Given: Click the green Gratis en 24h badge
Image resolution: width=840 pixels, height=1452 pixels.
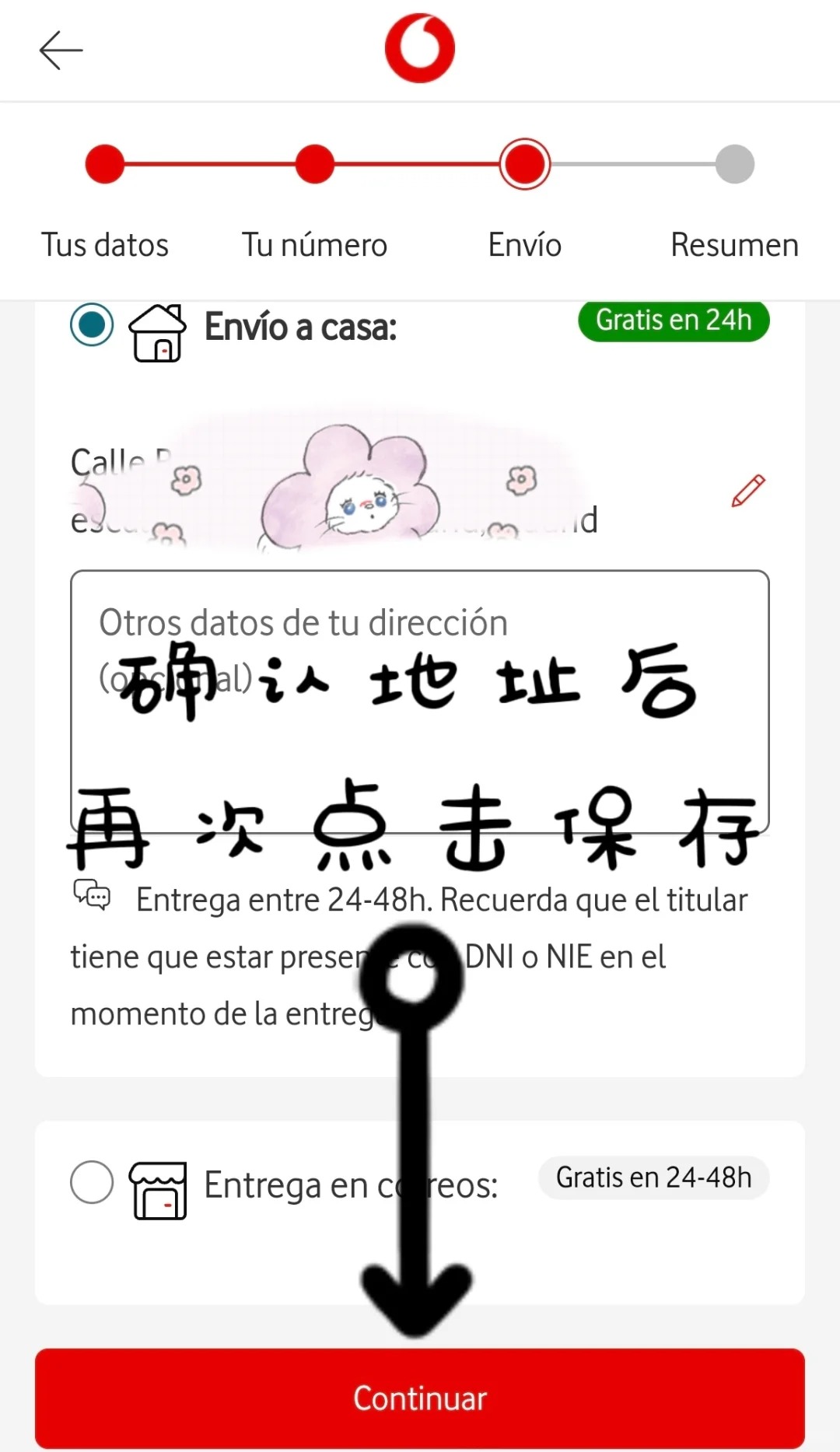Looking at the screenshot, I should click(673, 320).
